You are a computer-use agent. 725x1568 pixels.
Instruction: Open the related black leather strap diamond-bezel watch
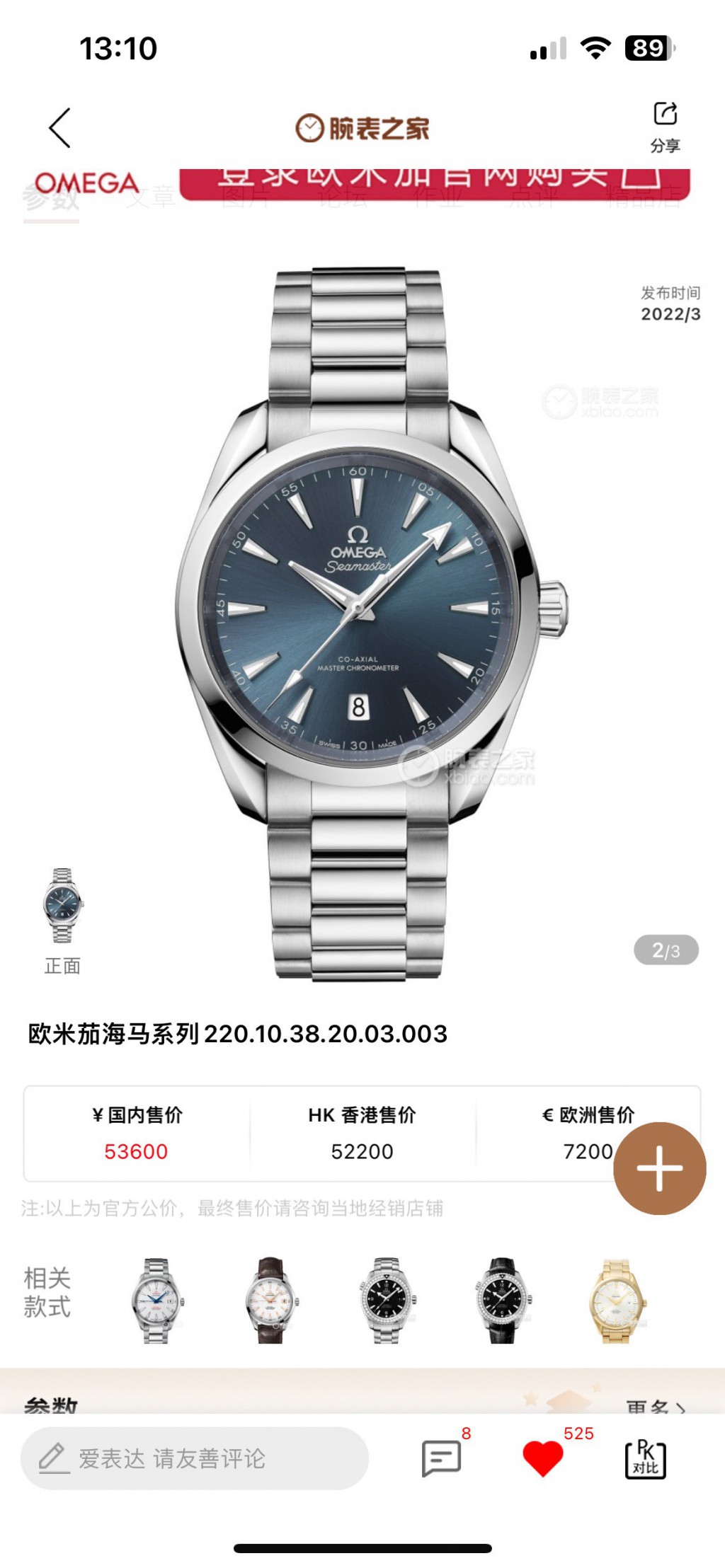(502, 1300)
